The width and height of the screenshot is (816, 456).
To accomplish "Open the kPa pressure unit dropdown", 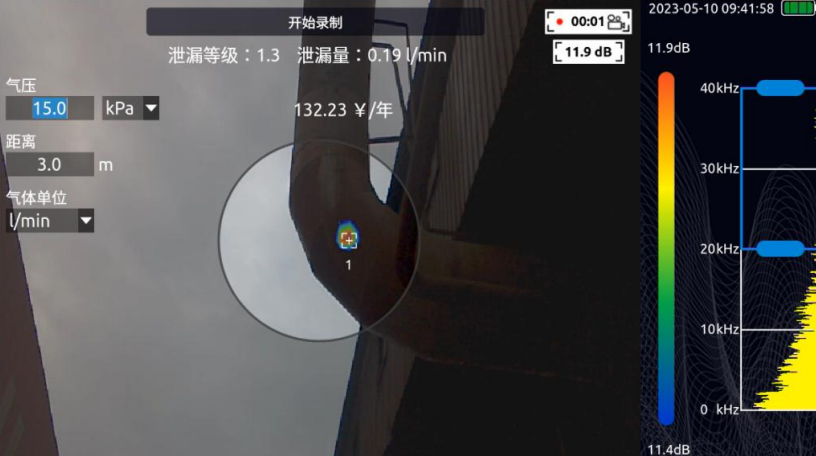I will pos(131,108).
